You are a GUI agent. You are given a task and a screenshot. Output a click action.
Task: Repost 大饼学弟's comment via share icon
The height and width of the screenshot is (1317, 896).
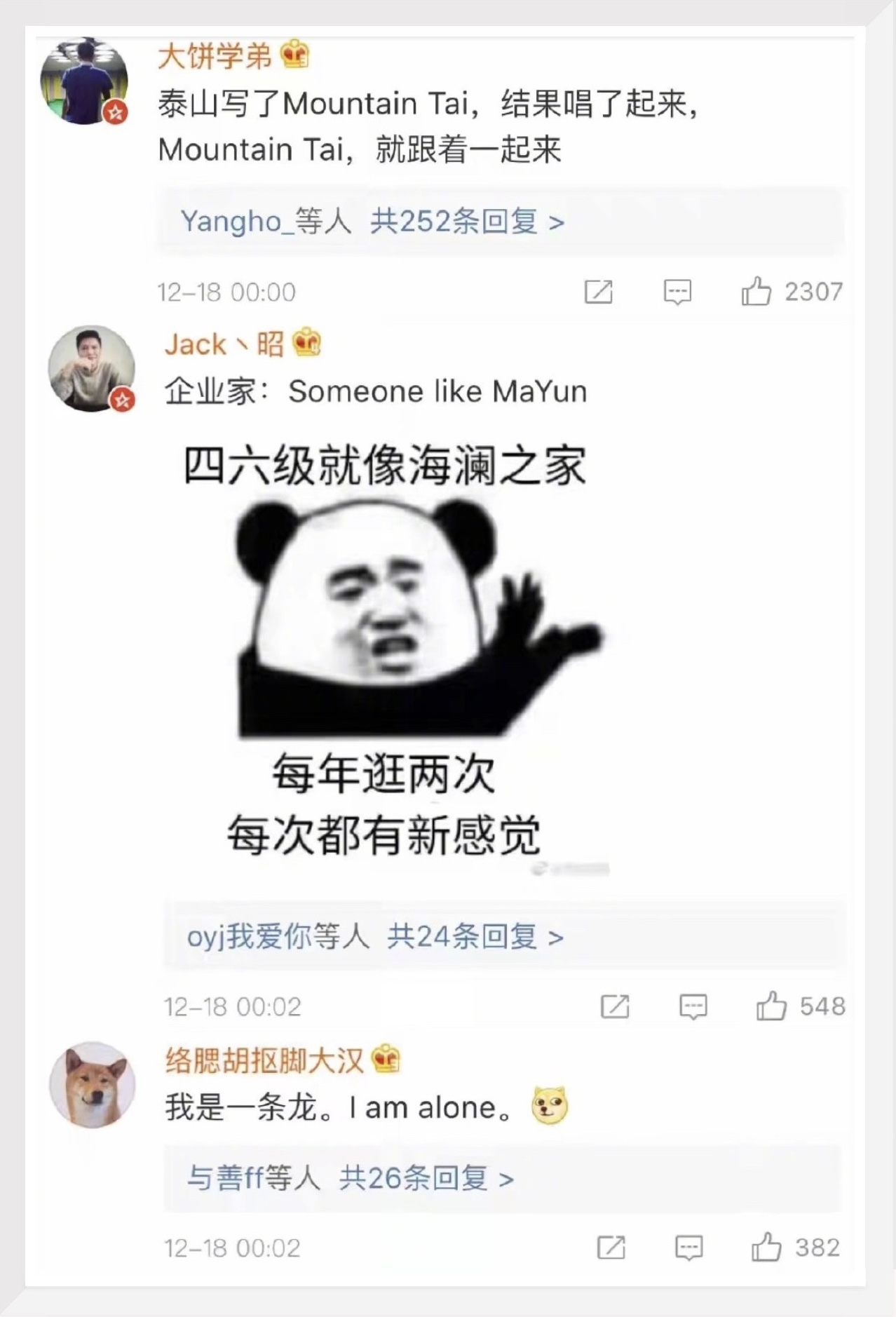pos(599,292)
